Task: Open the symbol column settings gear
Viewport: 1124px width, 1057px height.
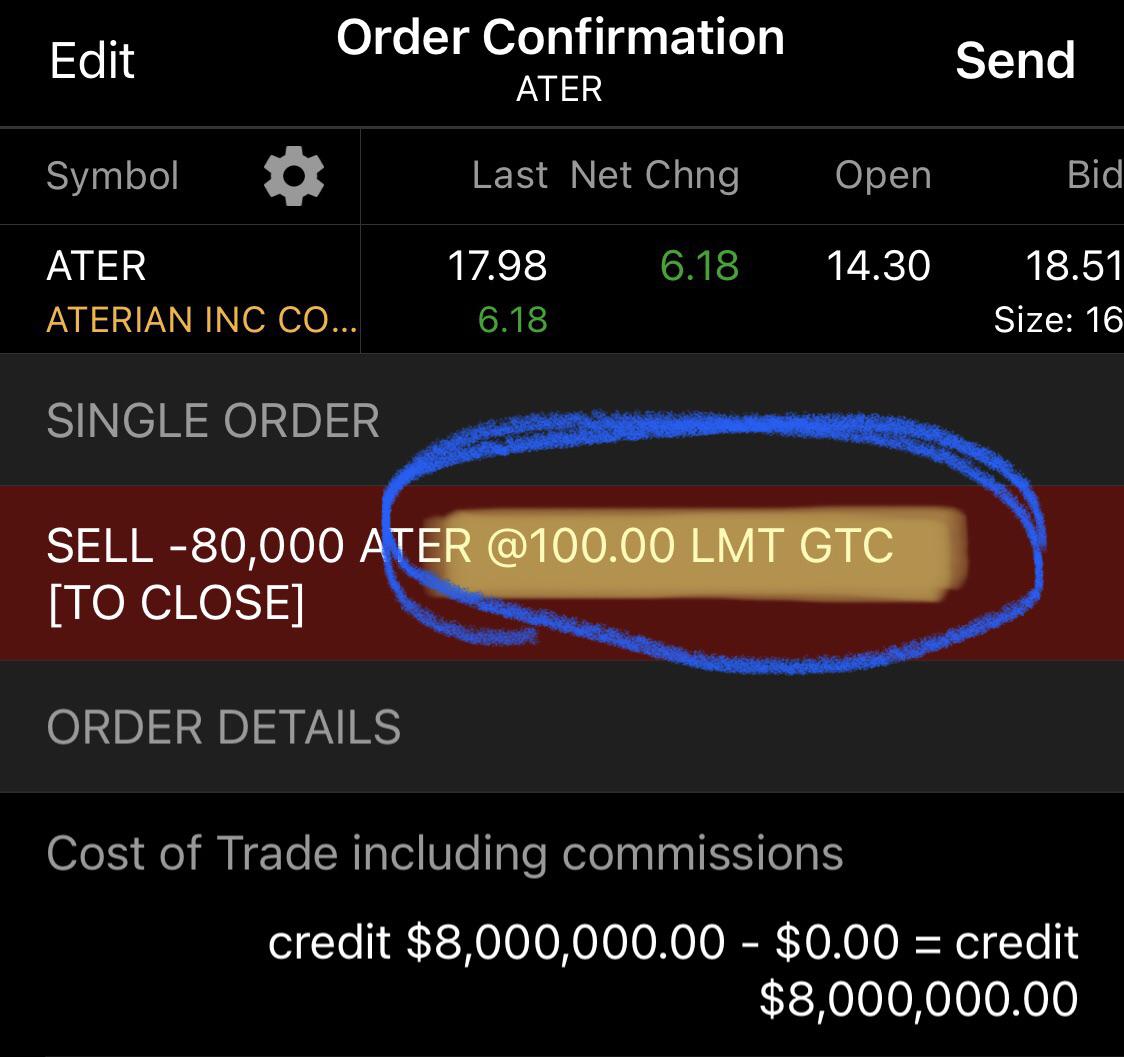Action: coord(293,177)
